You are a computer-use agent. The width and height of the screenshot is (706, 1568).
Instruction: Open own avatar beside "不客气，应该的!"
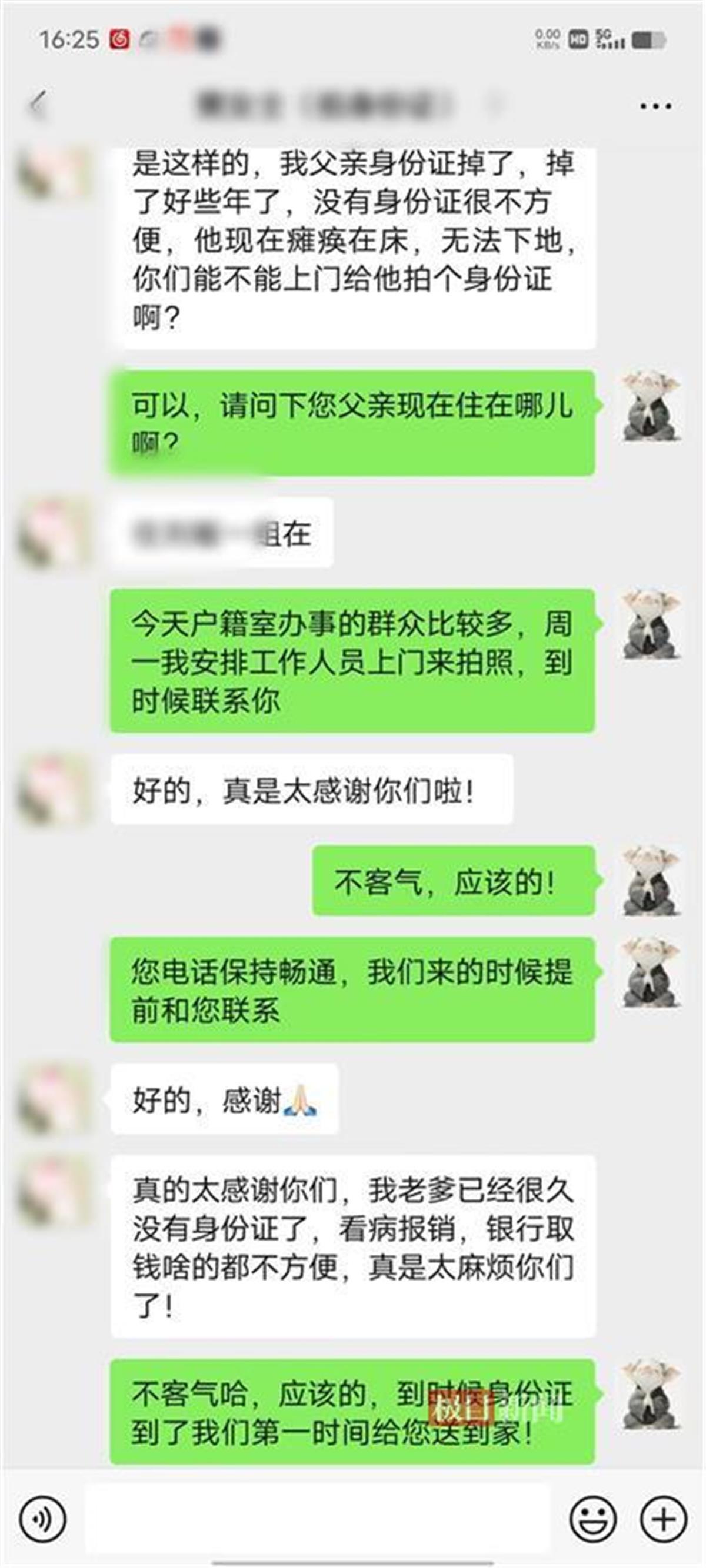(651, 880)
